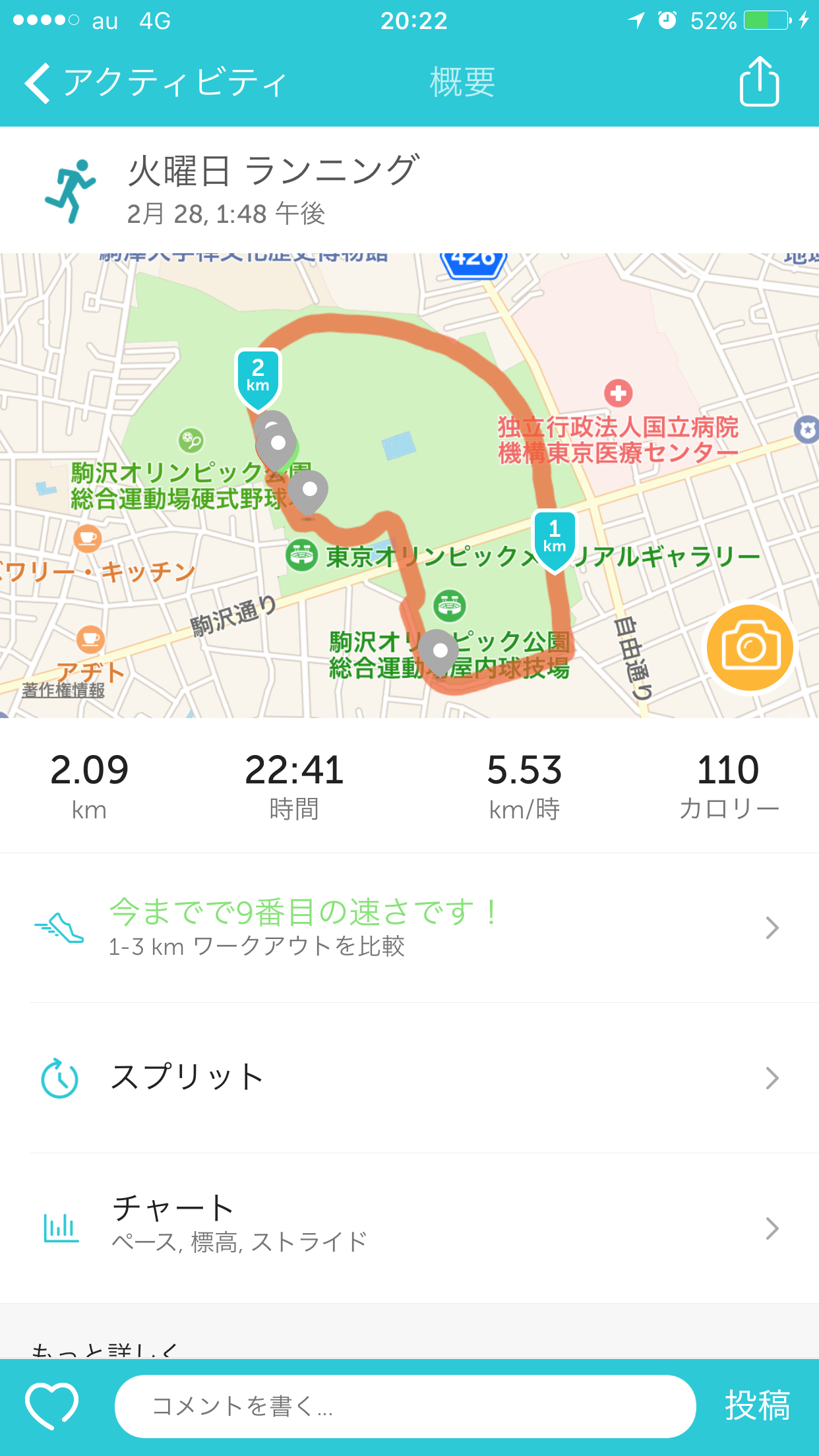
Task: Like this activity with the heart
Action: [51, 1406]
